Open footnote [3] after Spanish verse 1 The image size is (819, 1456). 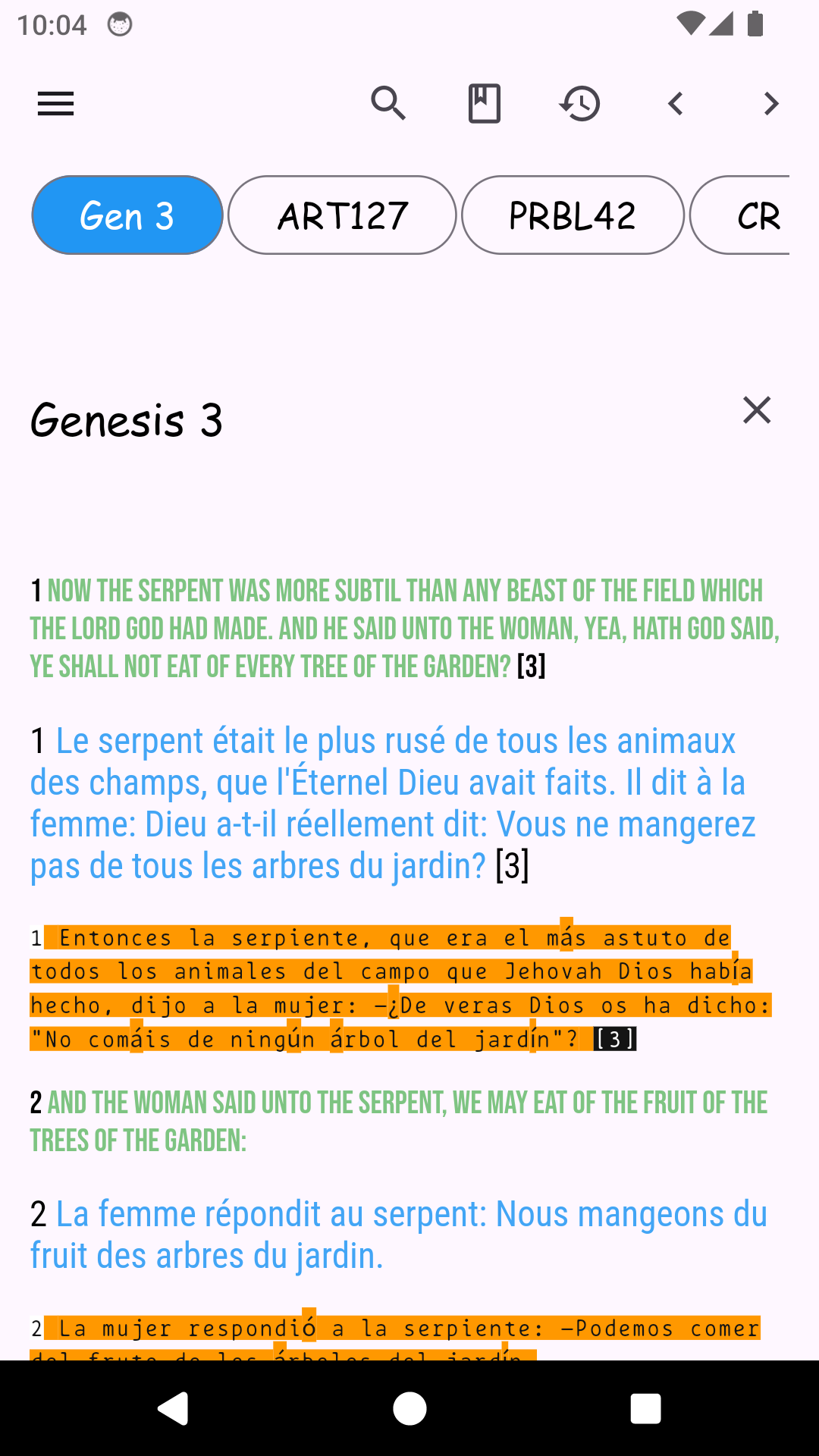pos(614,1039)
